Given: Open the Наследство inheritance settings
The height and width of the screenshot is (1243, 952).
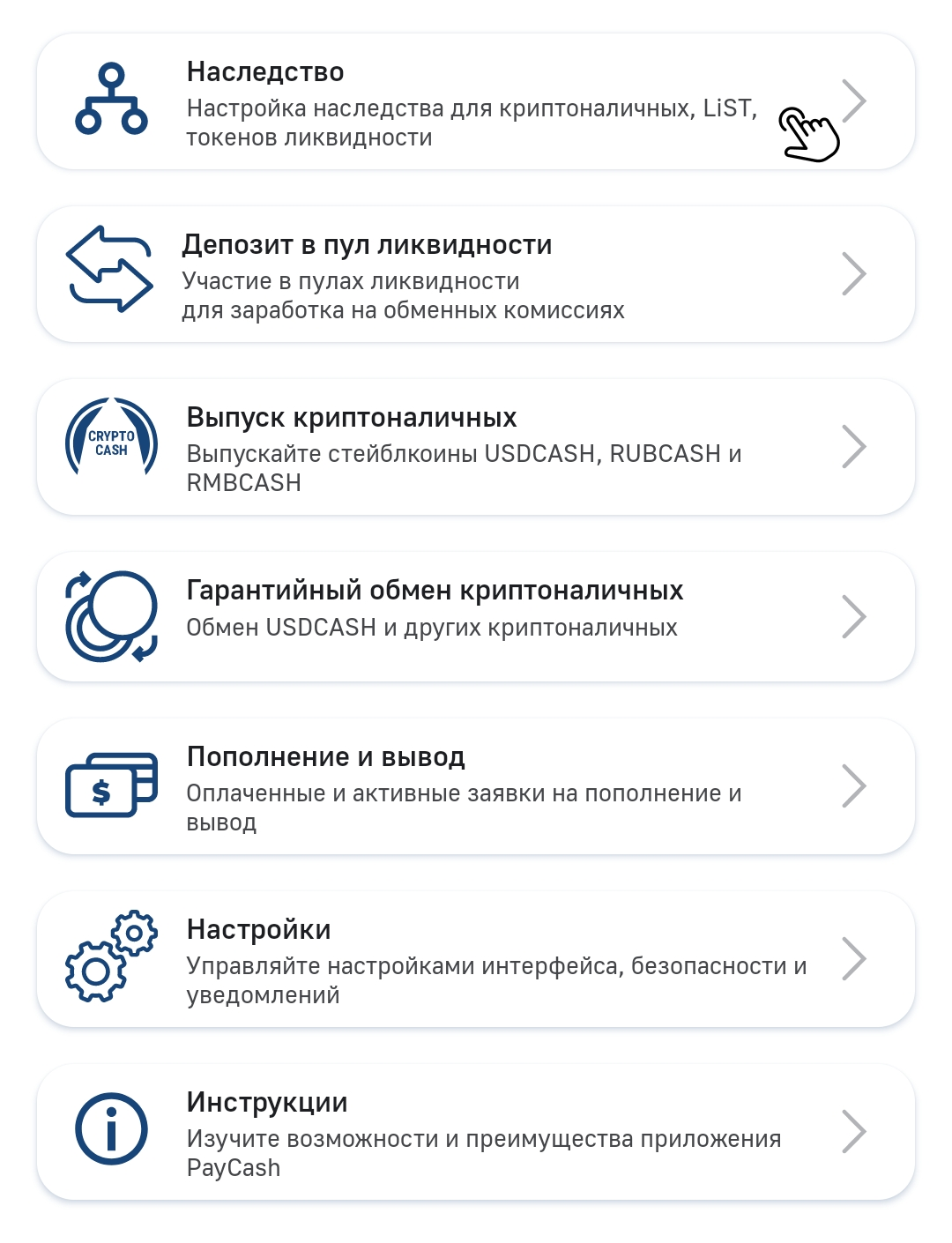Looking at the screenshot, I should (x=474, y=102).
